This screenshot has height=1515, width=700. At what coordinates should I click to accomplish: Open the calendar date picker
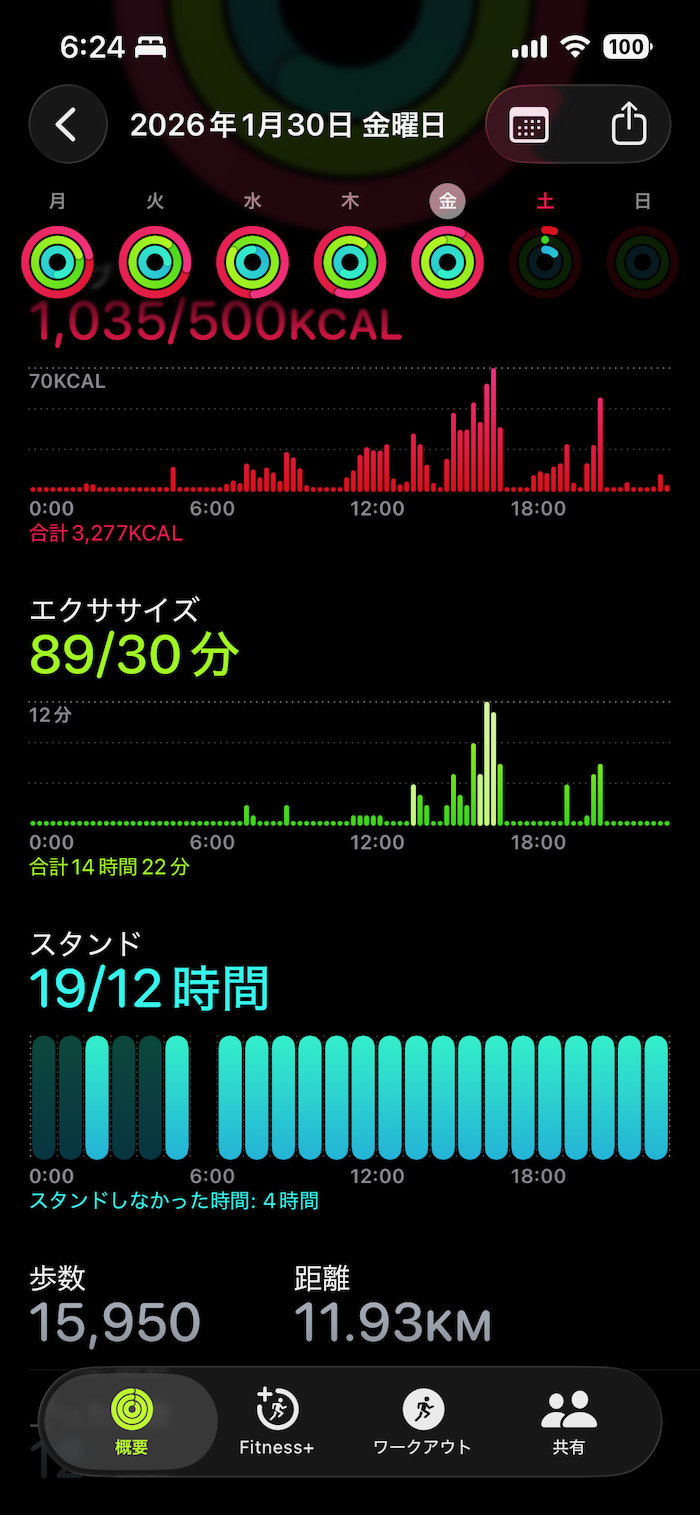click(529, 125)
